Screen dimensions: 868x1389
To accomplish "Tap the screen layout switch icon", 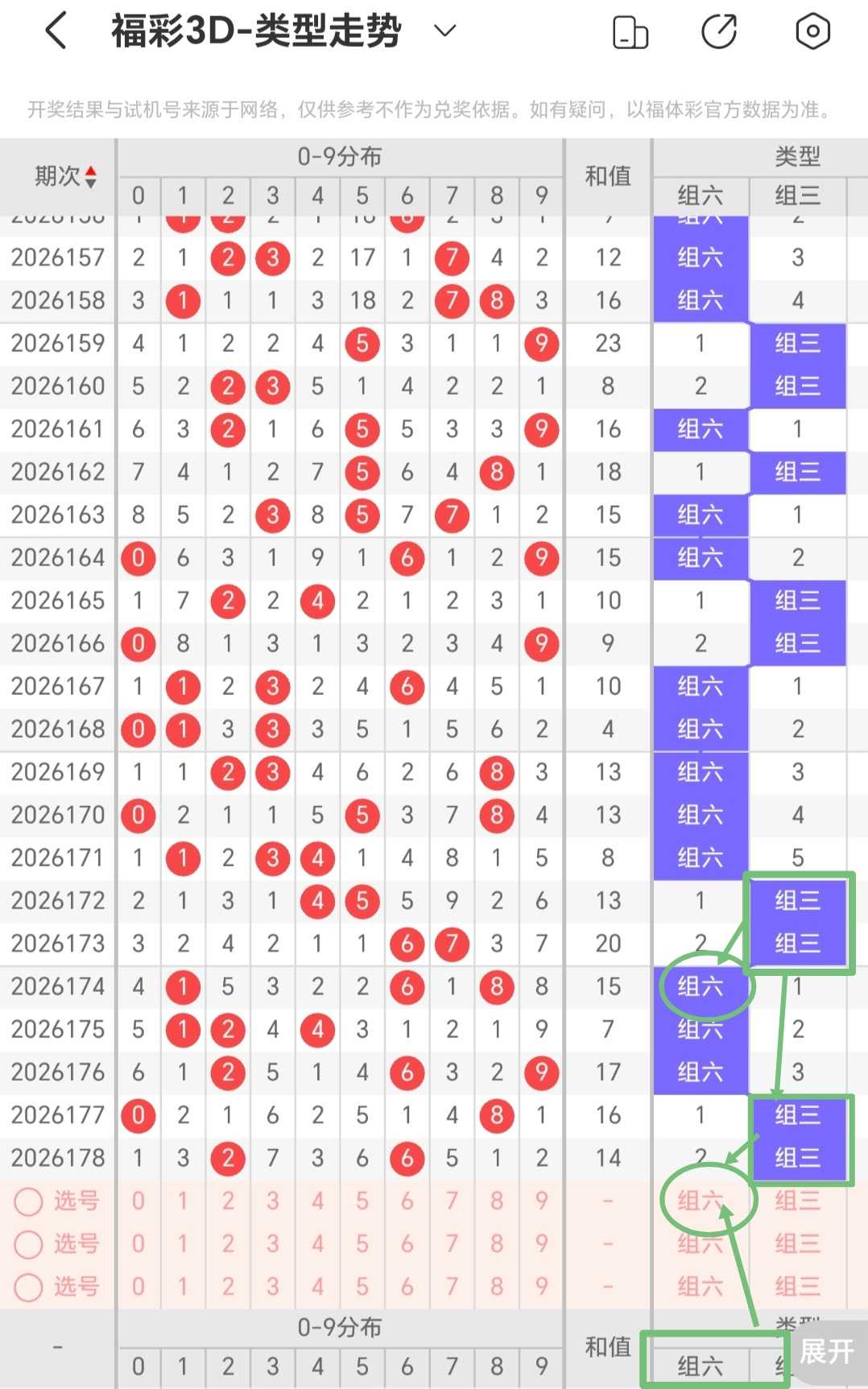I will tap(630, 32).
